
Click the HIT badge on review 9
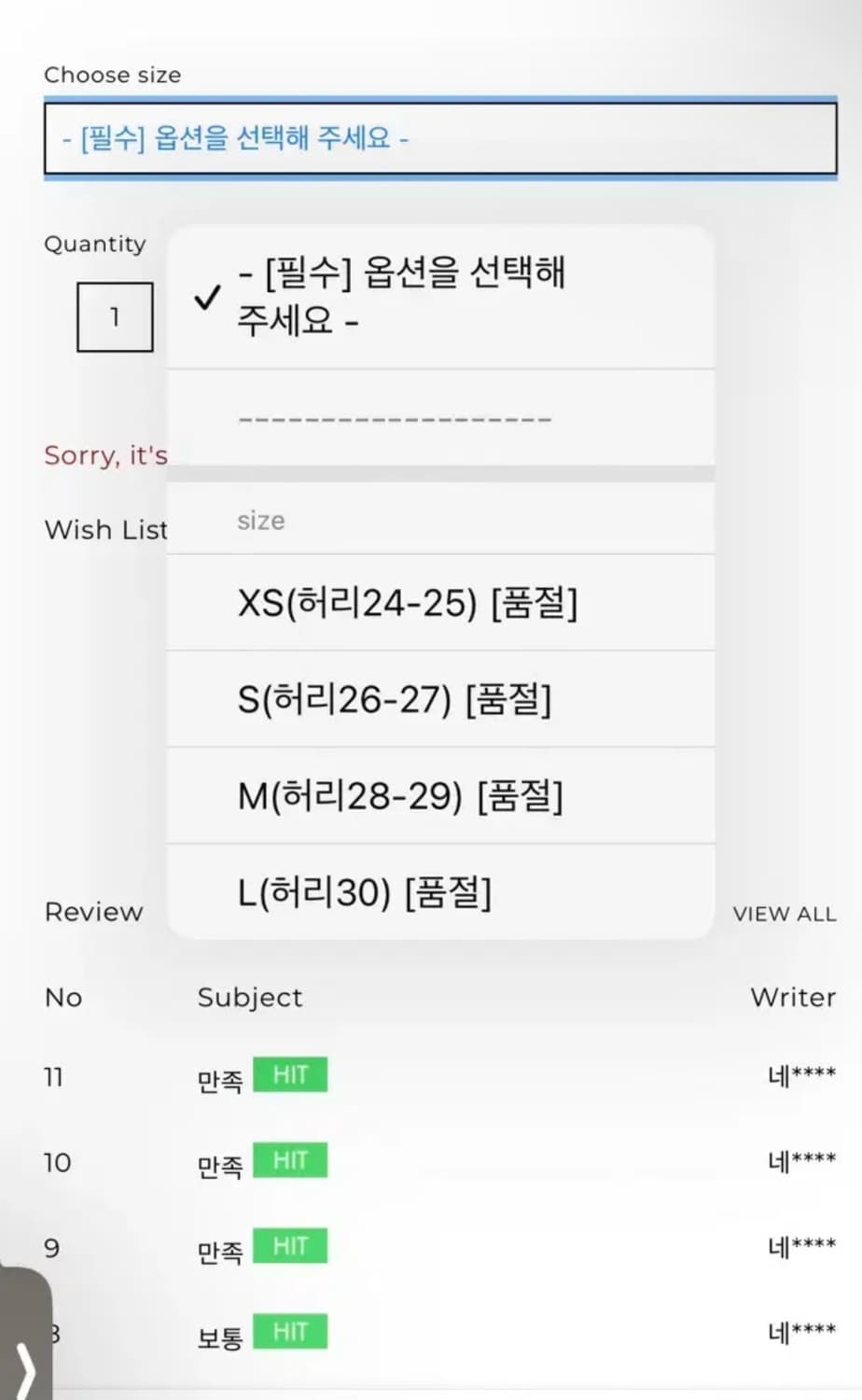[x=289, y=1246]
